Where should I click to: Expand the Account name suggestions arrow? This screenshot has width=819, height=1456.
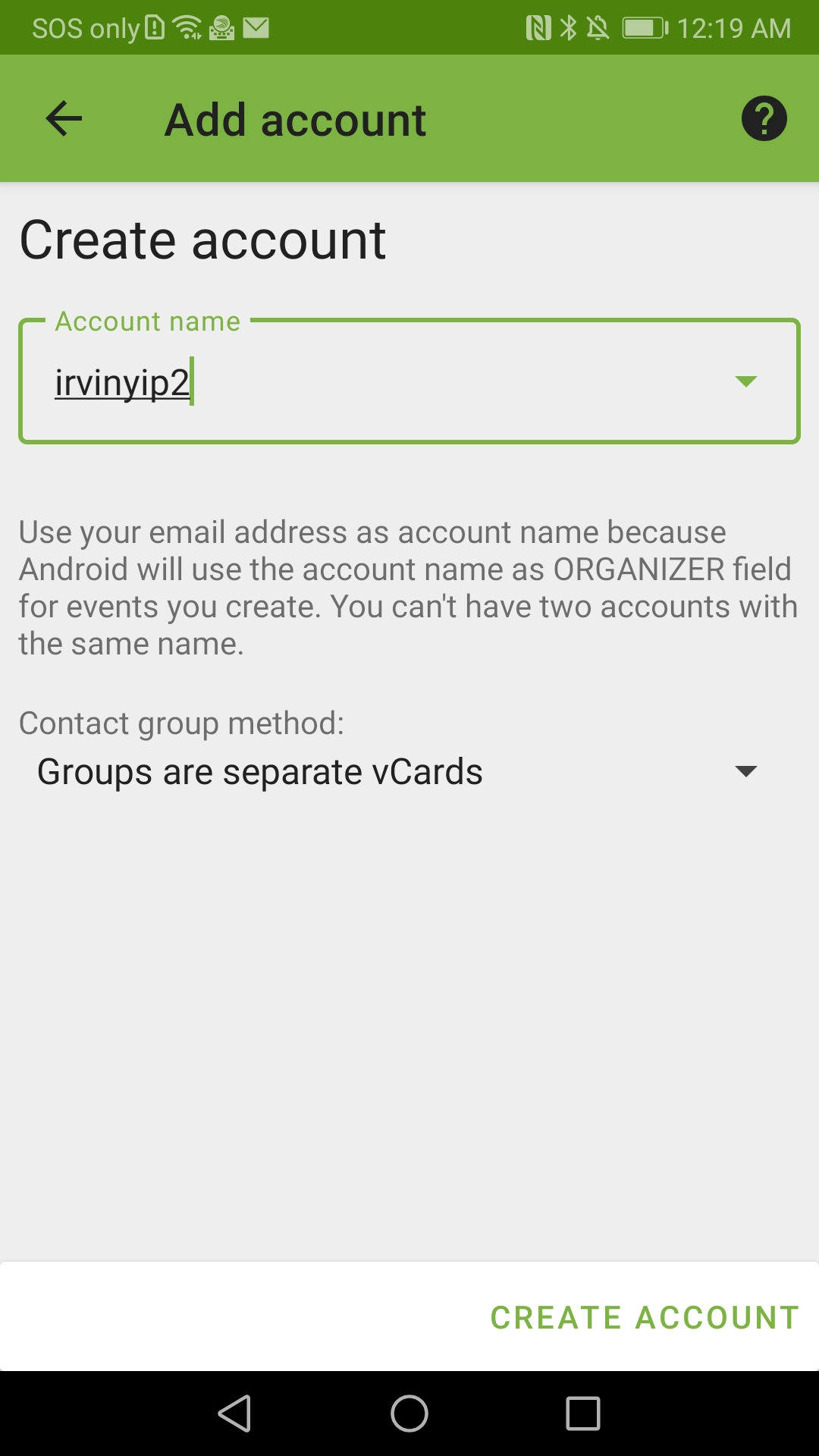point(746,381)
